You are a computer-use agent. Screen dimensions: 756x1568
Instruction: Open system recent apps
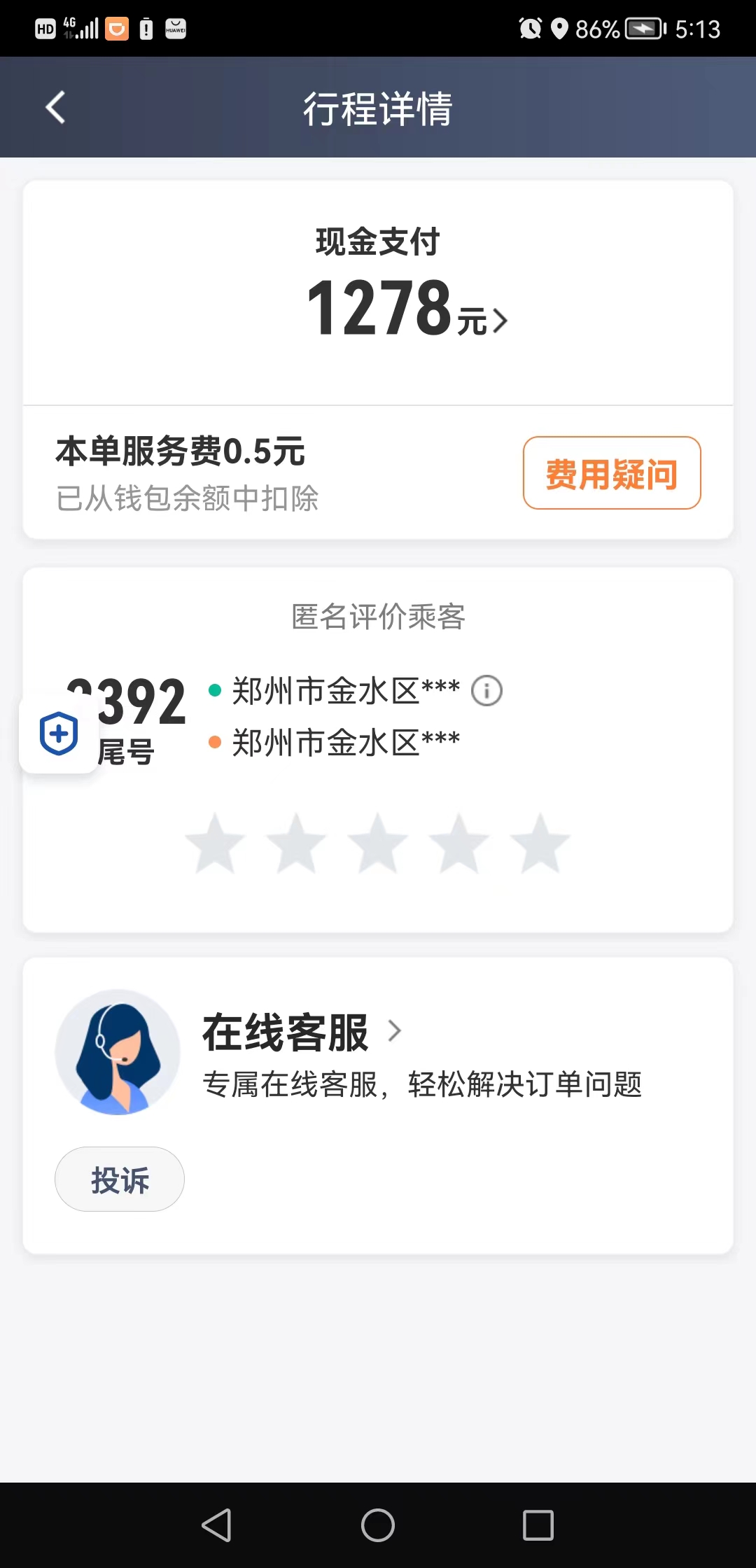[x=538, y=1525]
